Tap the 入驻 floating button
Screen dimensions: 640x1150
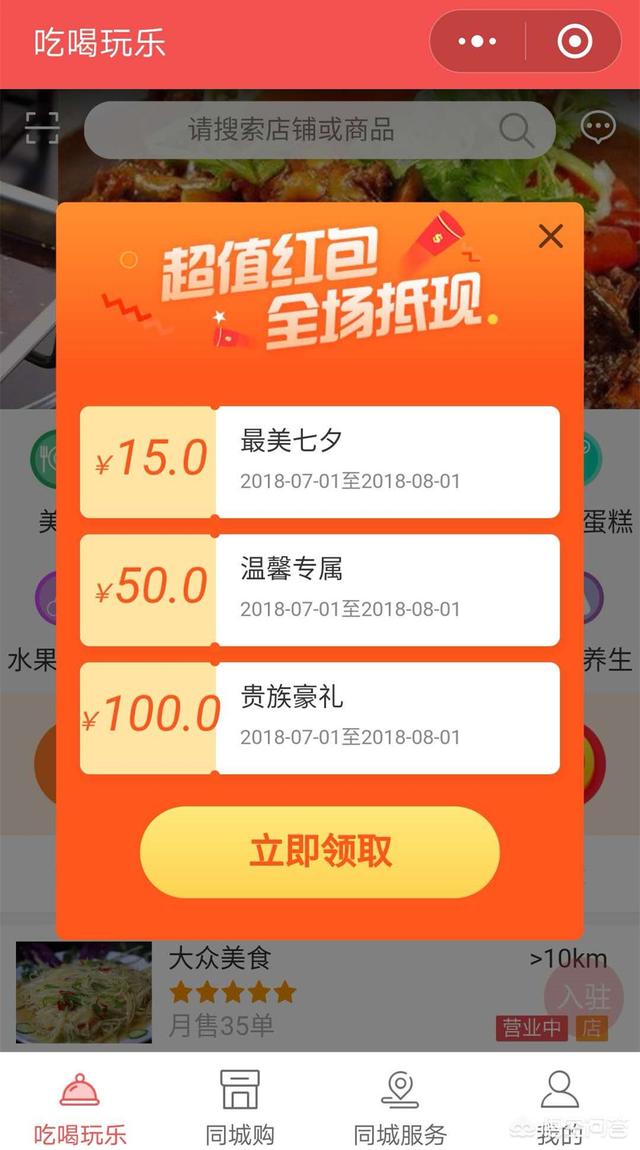tap(583, 997)
